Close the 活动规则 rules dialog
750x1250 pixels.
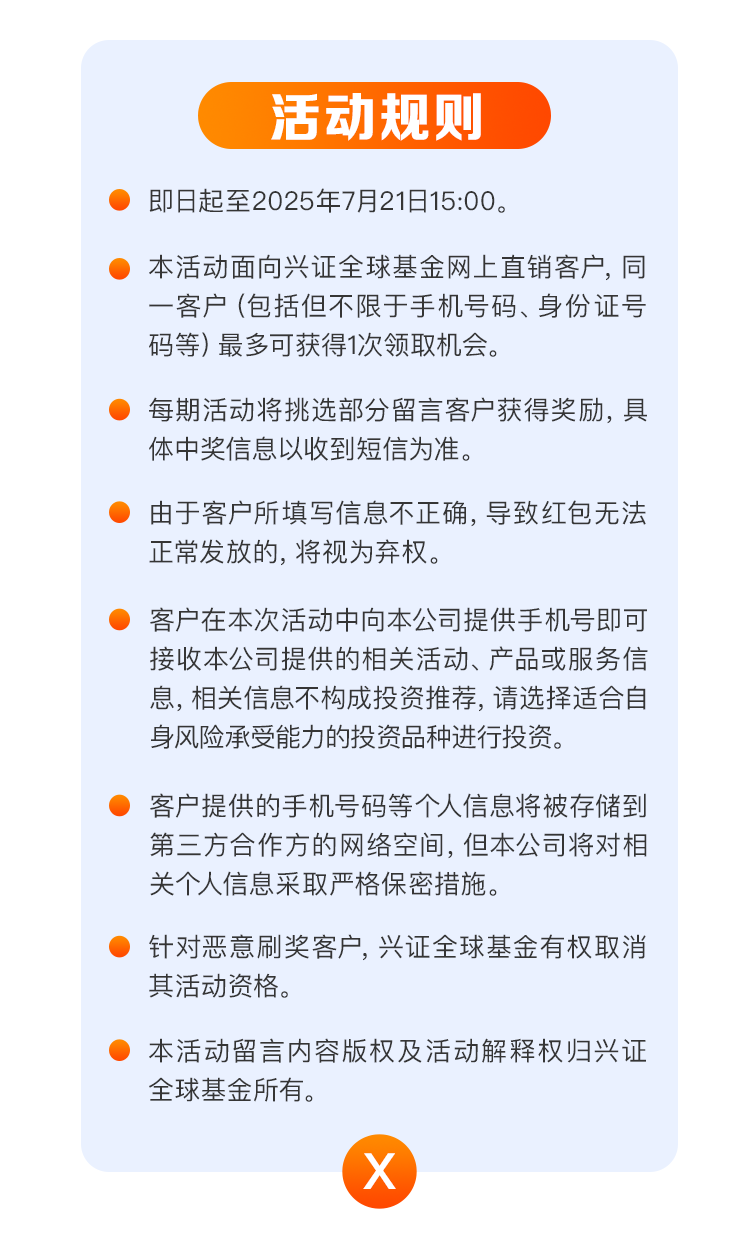coord(379,1171)
